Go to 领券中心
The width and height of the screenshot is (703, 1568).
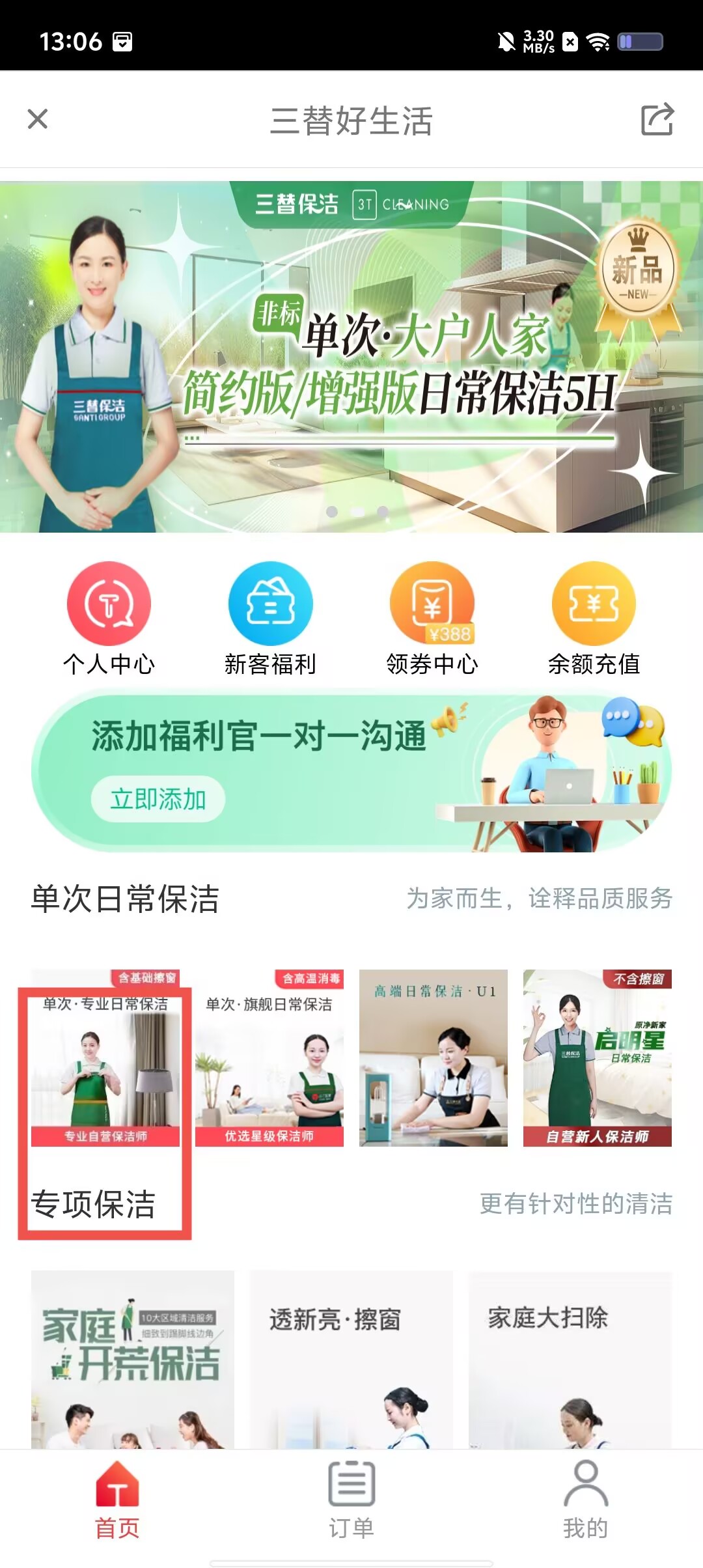(432, 619)
